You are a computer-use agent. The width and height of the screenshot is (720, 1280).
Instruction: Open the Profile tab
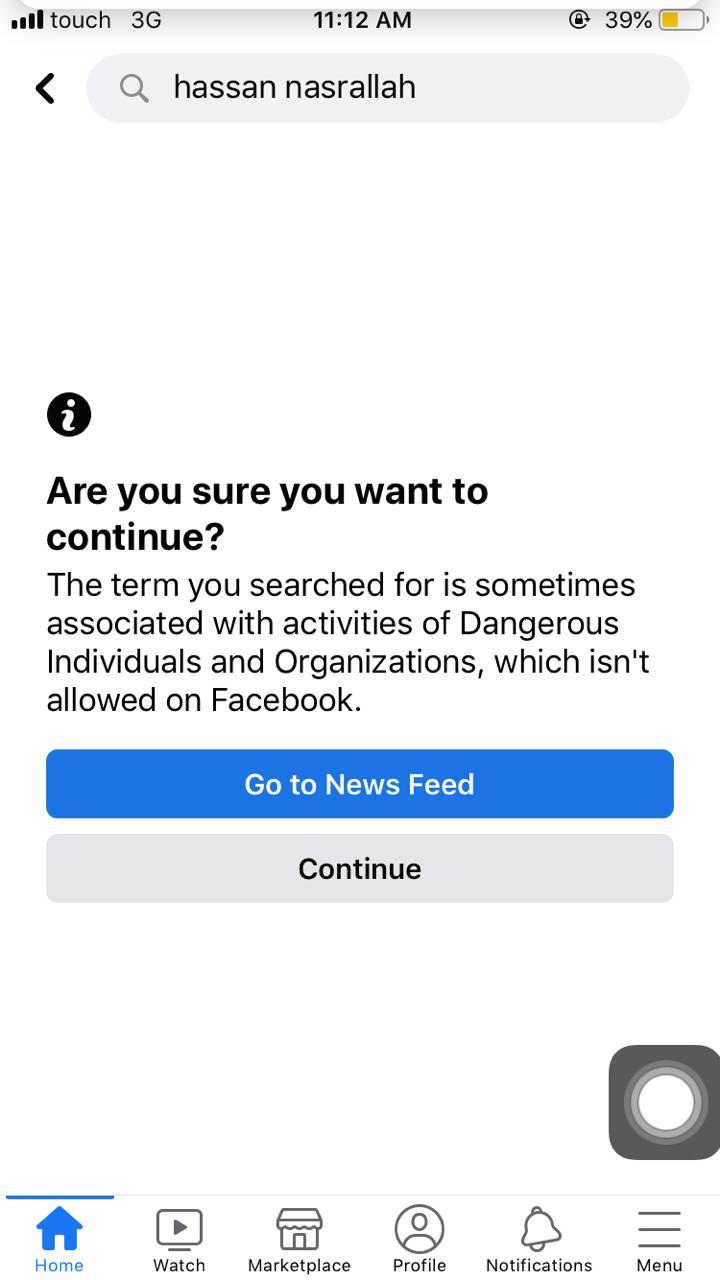coord(419,1238)
